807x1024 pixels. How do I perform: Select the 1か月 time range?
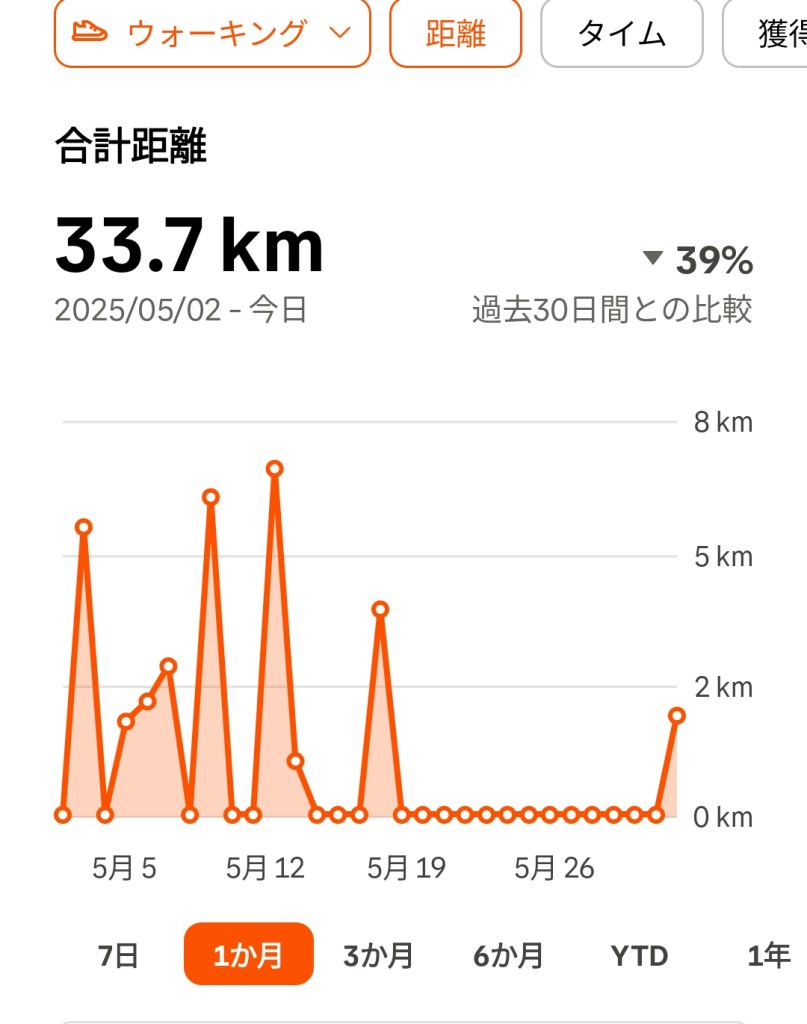(x=248, y=955)
